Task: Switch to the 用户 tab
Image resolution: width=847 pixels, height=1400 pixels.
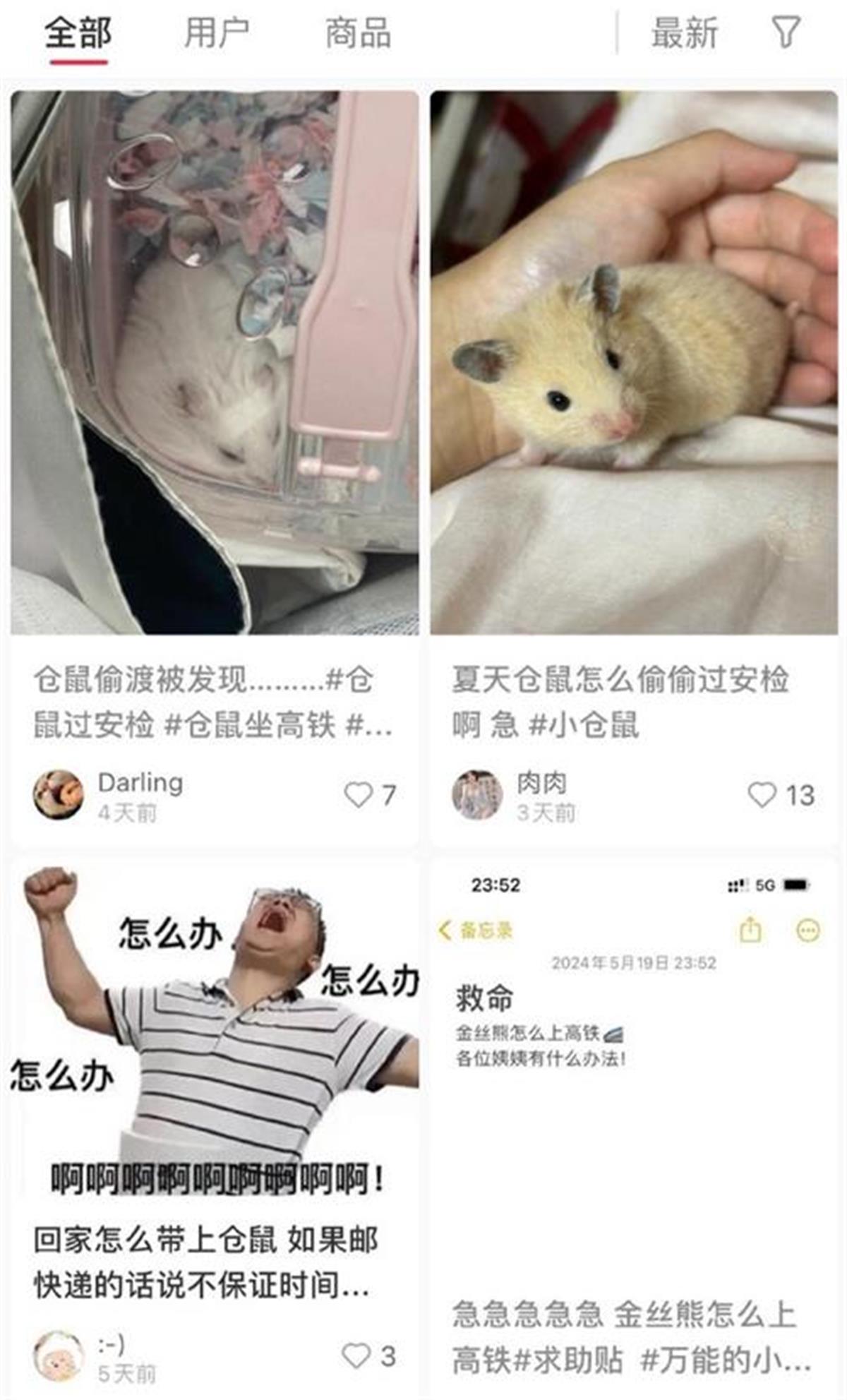Action: 216,33
